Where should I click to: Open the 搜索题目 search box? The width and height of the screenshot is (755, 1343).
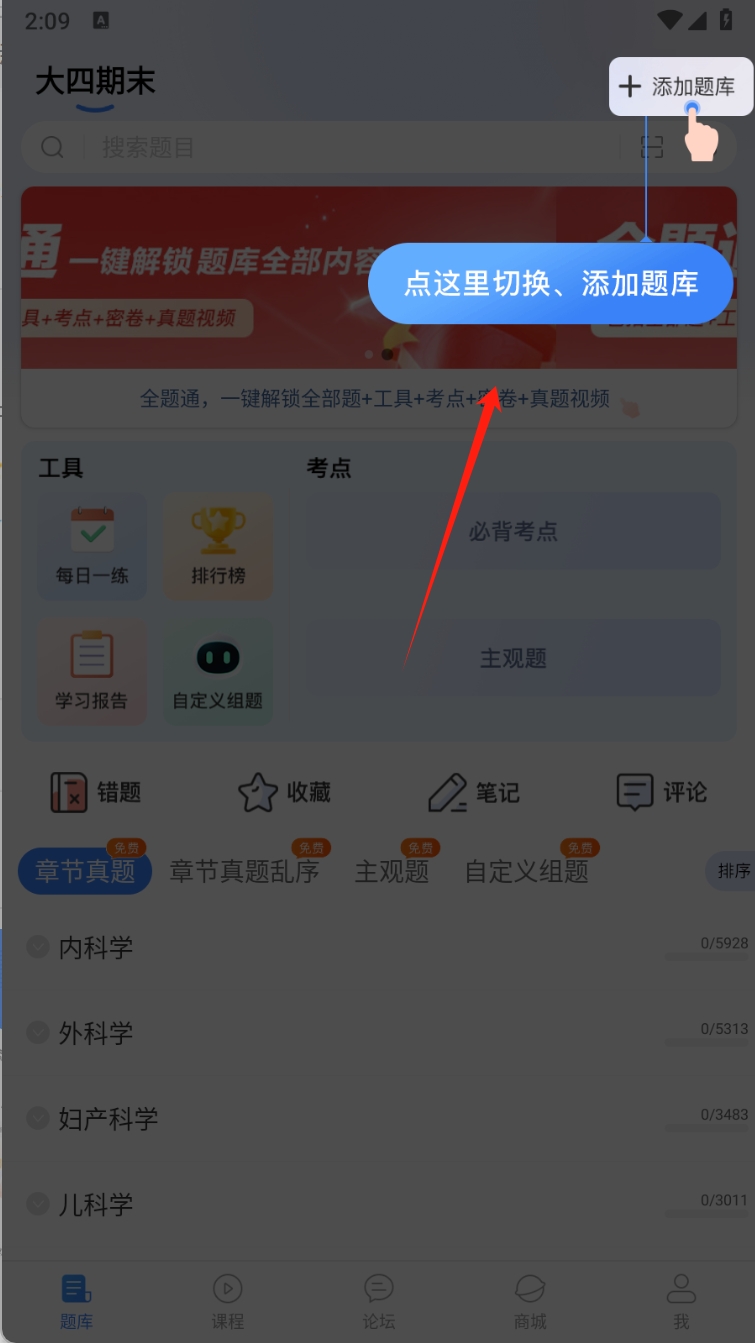(x=330, y=148)
